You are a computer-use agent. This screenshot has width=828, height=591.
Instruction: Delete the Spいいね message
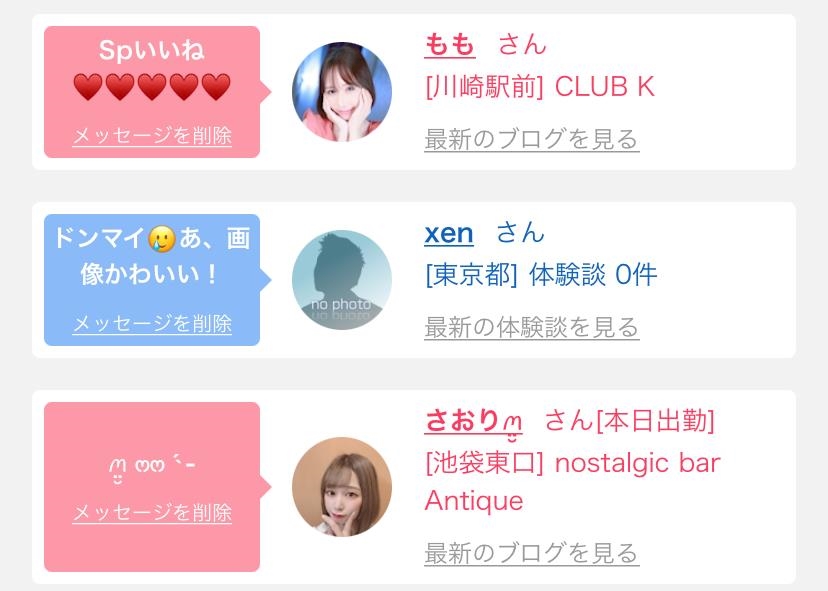coord(152,136)
